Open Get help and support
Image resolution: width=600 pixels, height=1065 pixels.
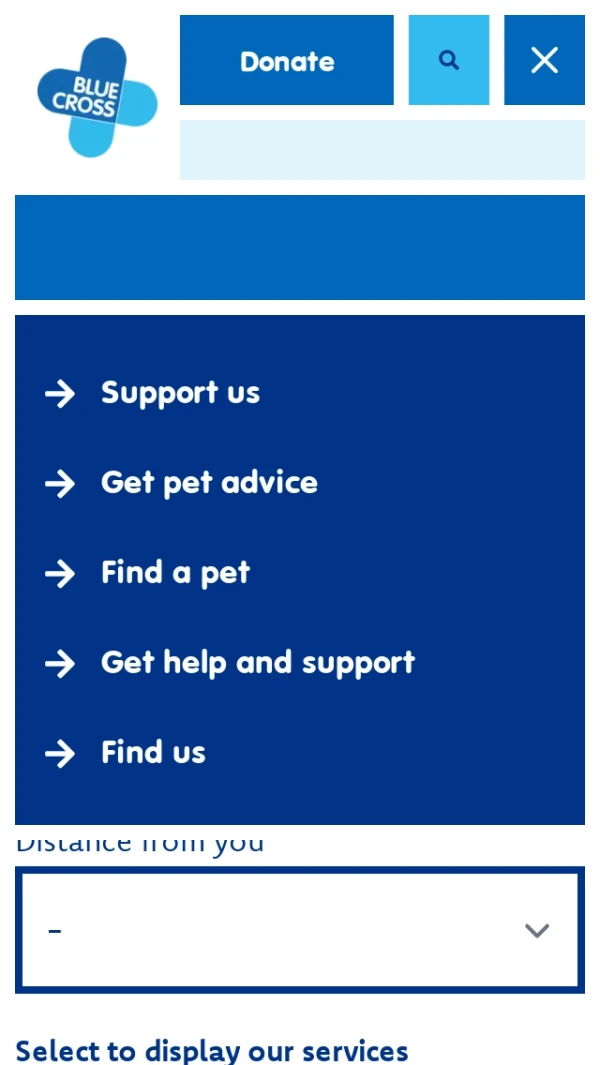[x=257, y=663]
